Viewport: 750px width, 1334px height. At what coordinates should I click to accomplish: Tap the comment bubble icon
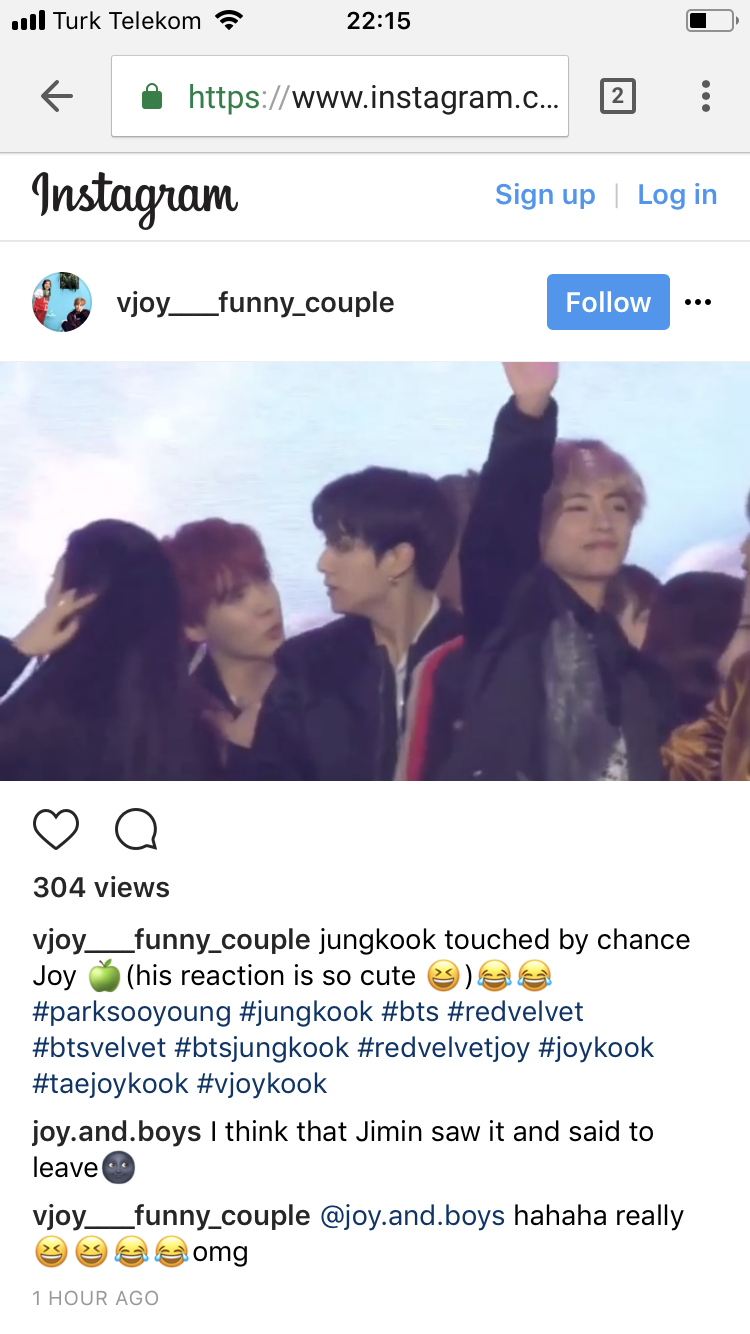[x=136, y=830]
